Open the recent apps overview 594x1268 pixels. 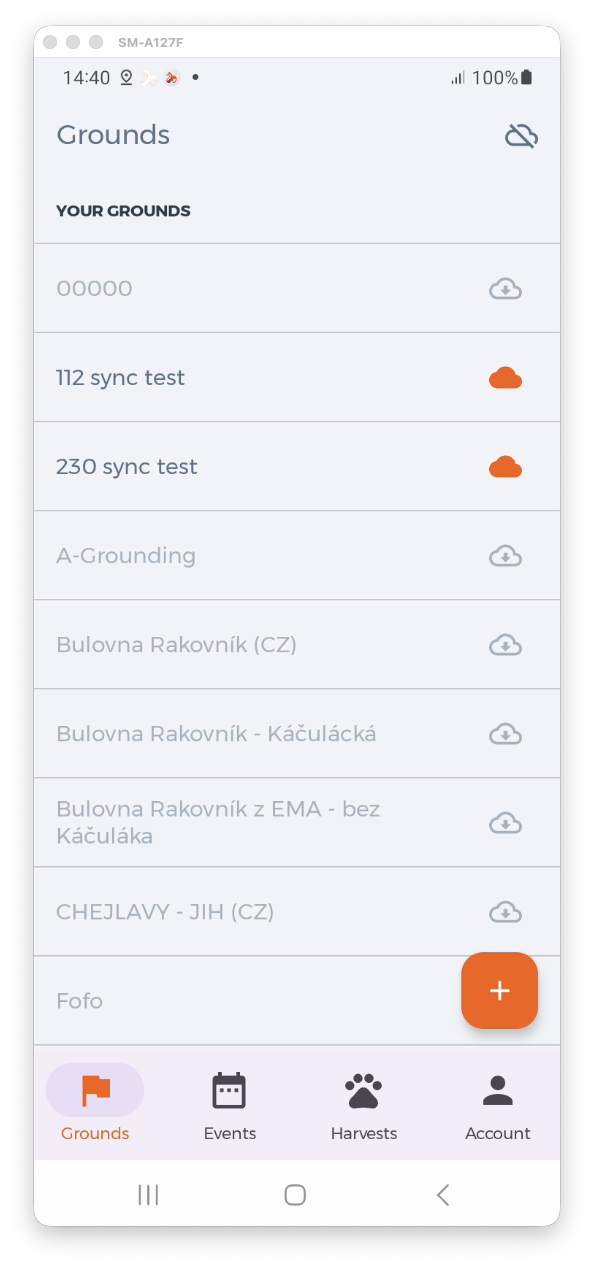point(148,1194)
